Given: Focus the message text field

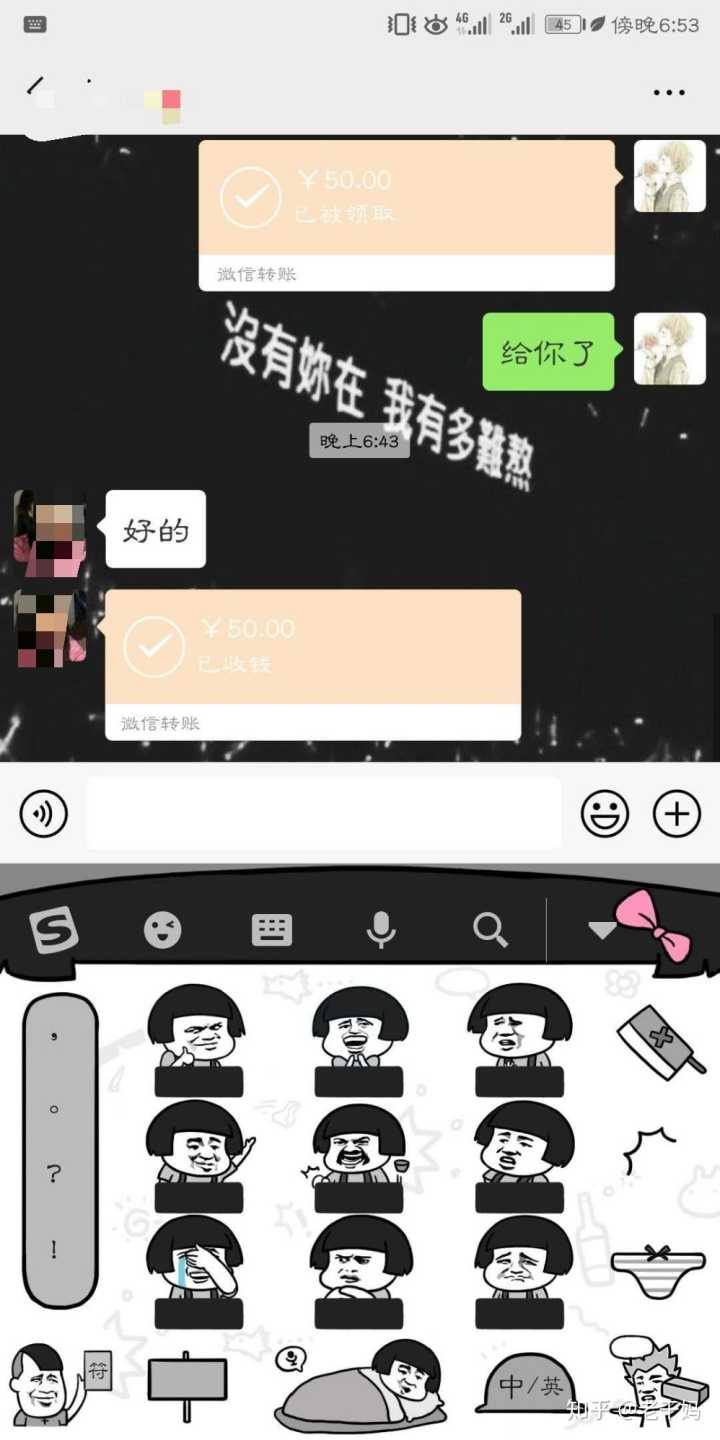Looking at the screenshot, I should click(323, 814).
